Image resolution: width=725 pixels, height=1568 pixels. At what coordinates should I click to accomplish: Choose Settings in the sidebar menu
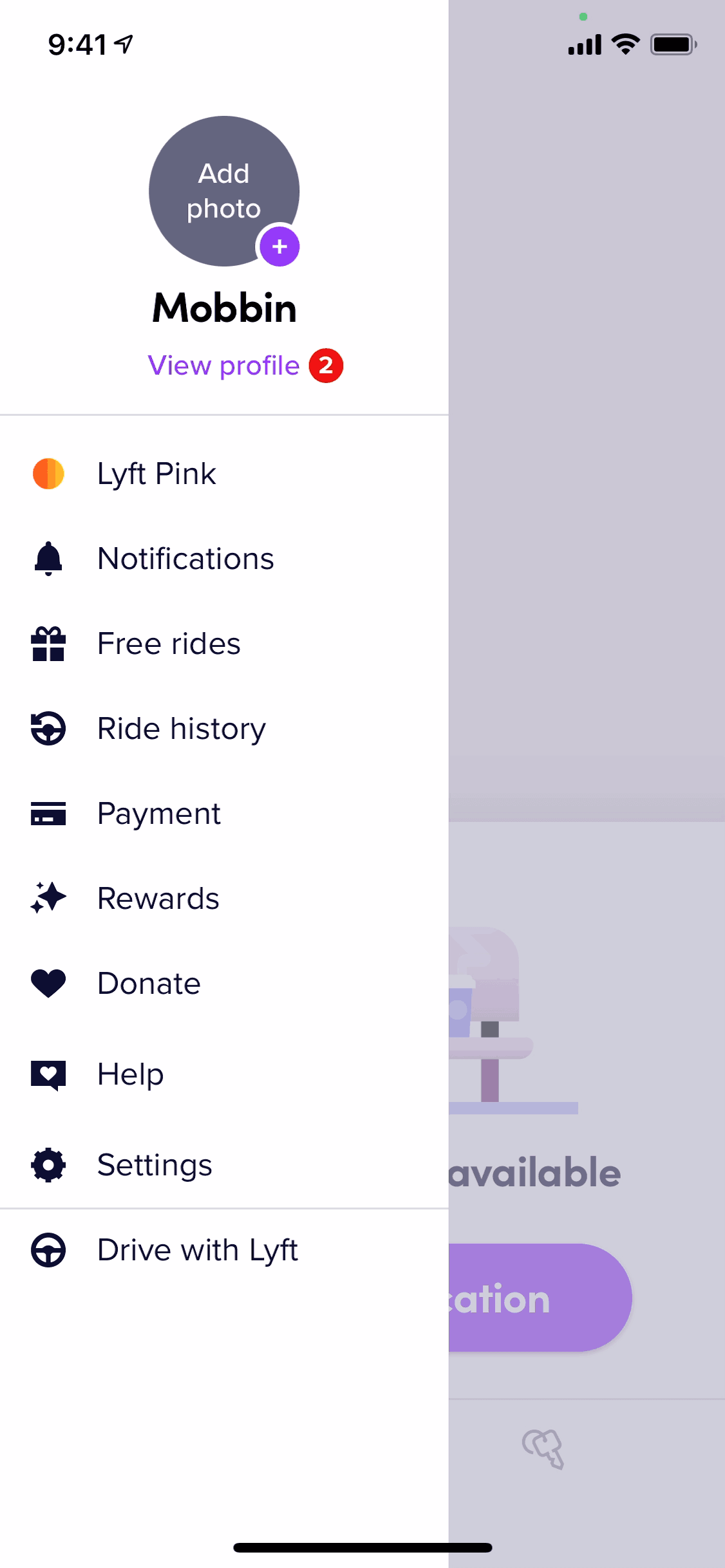155,1164
